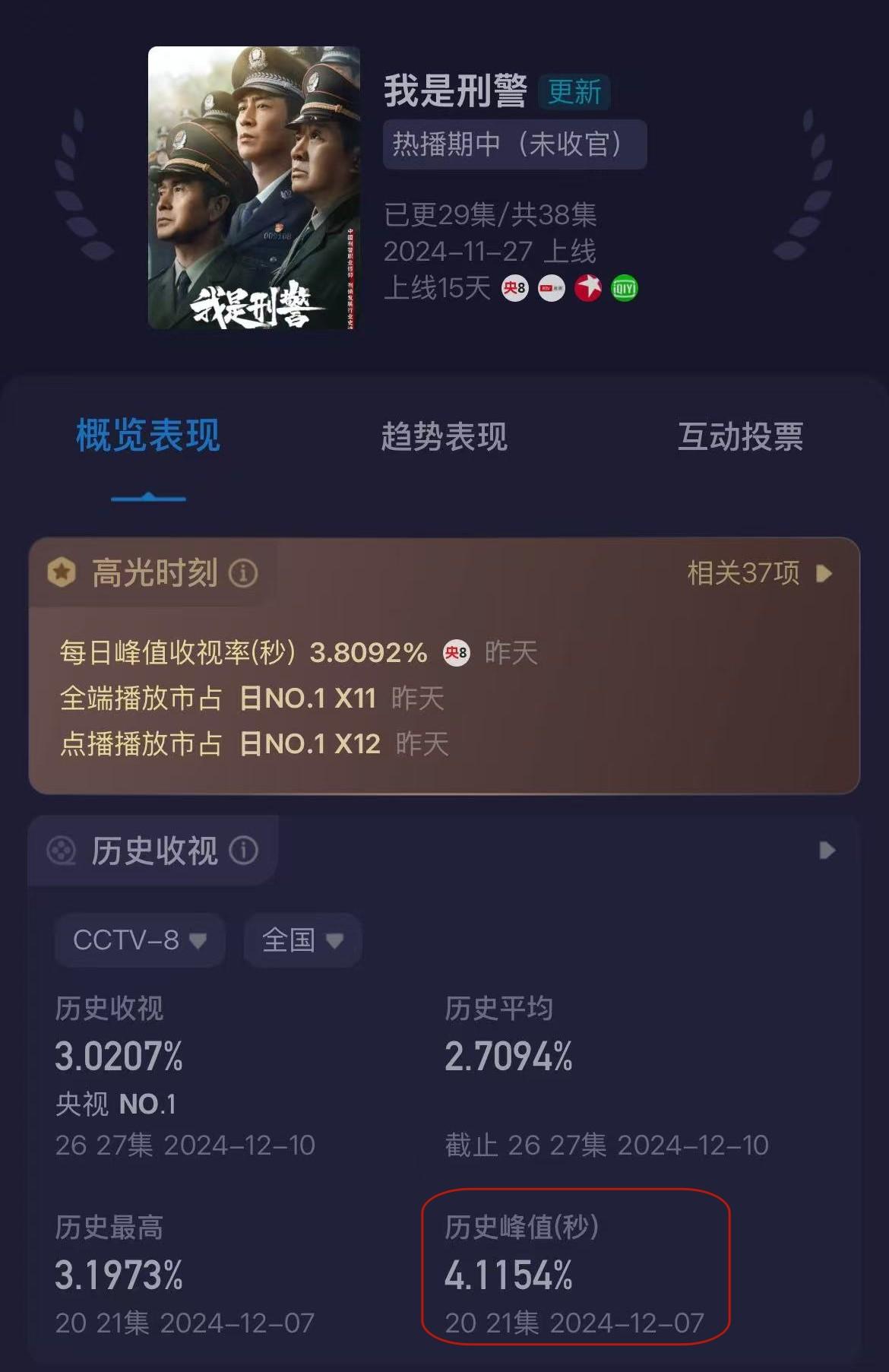This screenshot has height=1372, width=889.
Task: Open the 我是刑警 poster image
Action: [254, 188]
